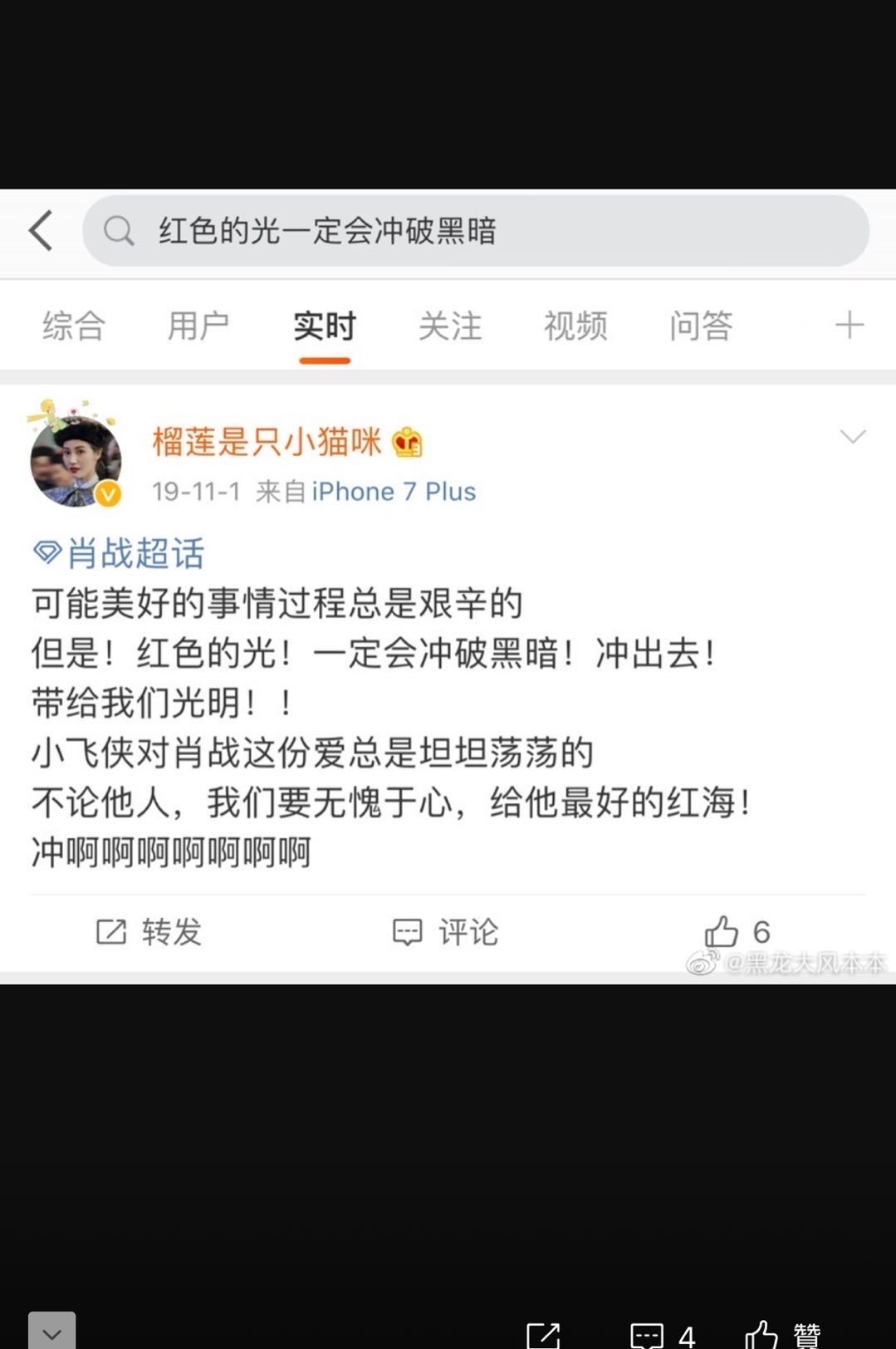Tap the orange V badge on the avatar
This screenshot has height=1349, width=896.
[x=106, y=493]
